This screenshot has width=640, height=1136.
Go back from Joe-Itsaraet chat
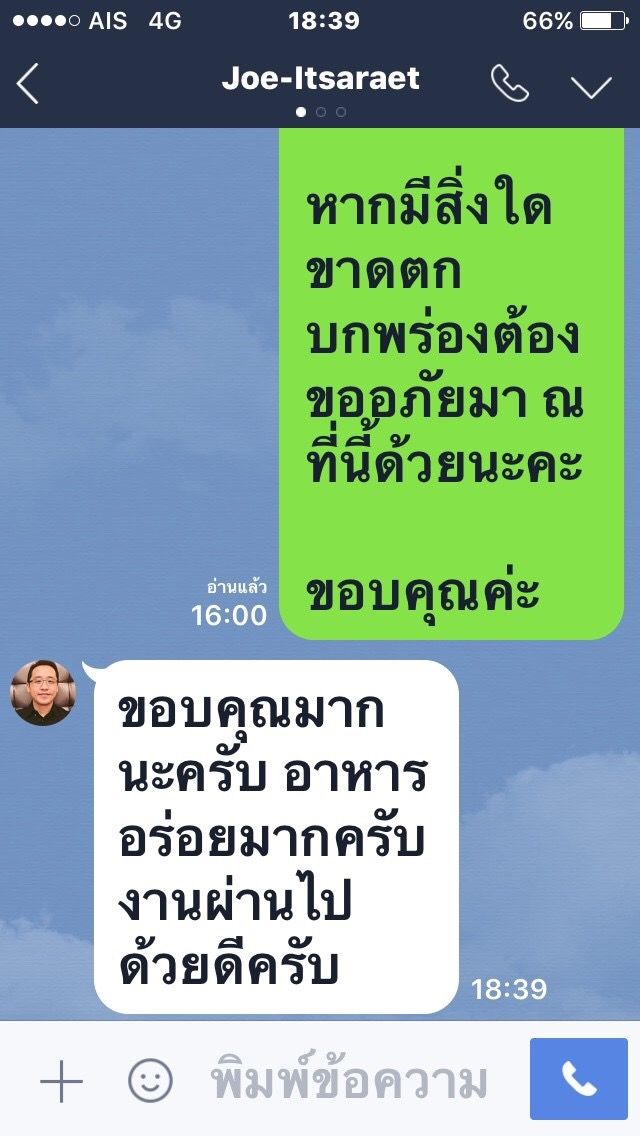coord(28,84)
